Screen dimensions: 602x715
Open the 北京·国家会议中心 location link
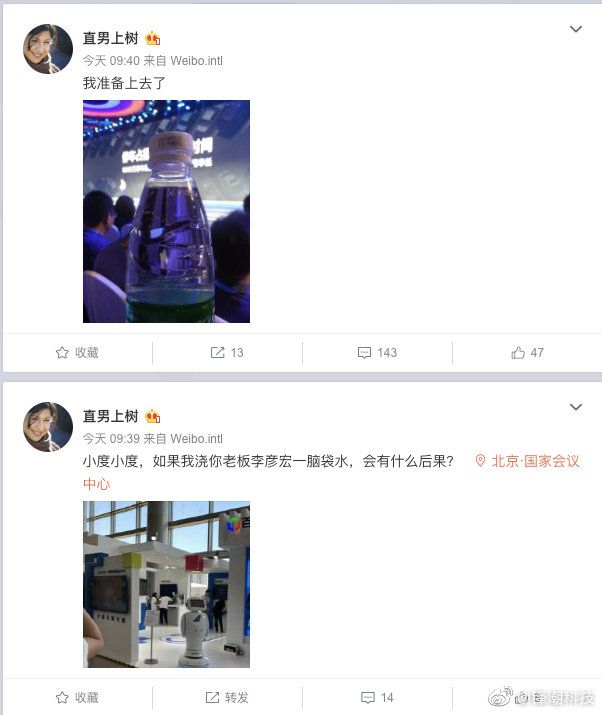[527, 461]
